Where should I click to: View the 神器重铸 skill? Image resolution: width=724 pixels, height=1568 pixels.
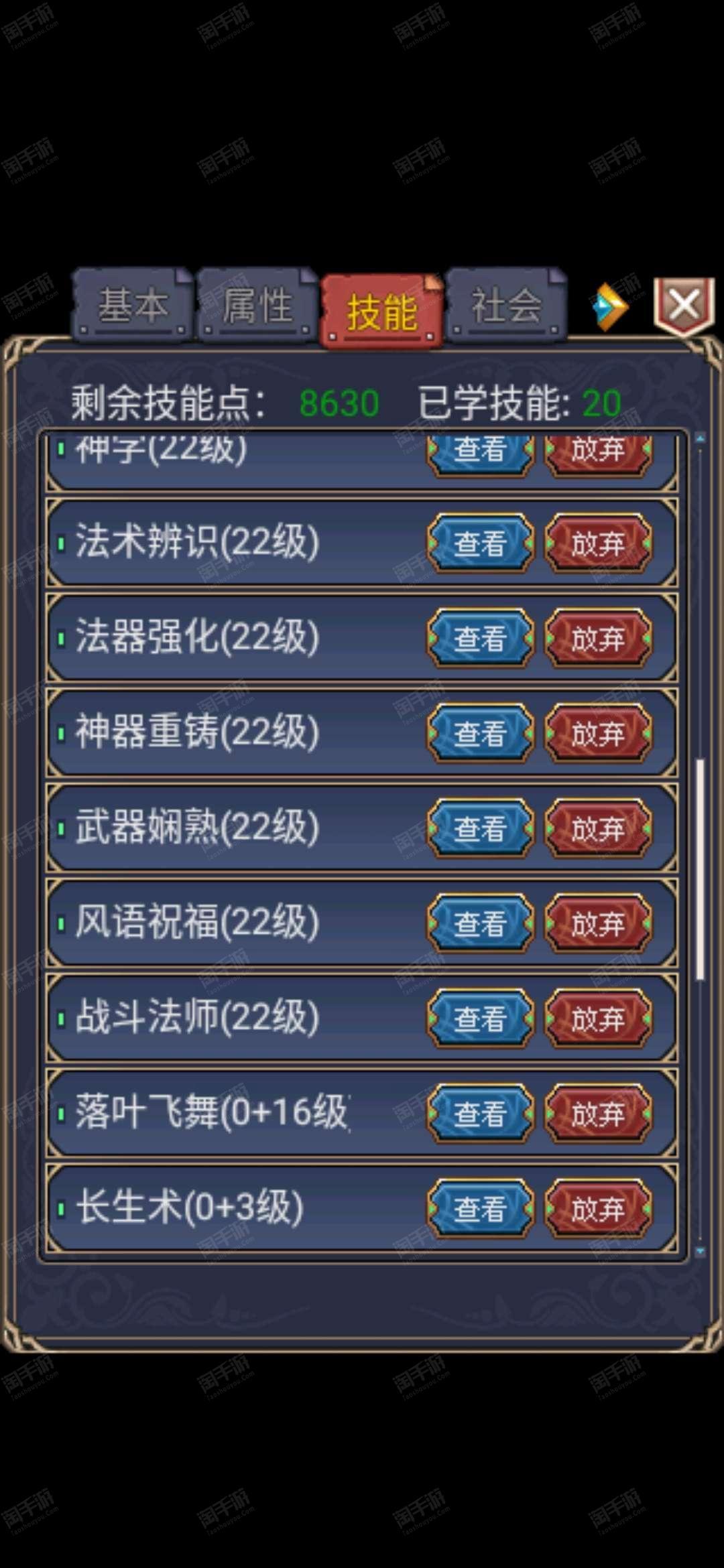pos(480,734)
